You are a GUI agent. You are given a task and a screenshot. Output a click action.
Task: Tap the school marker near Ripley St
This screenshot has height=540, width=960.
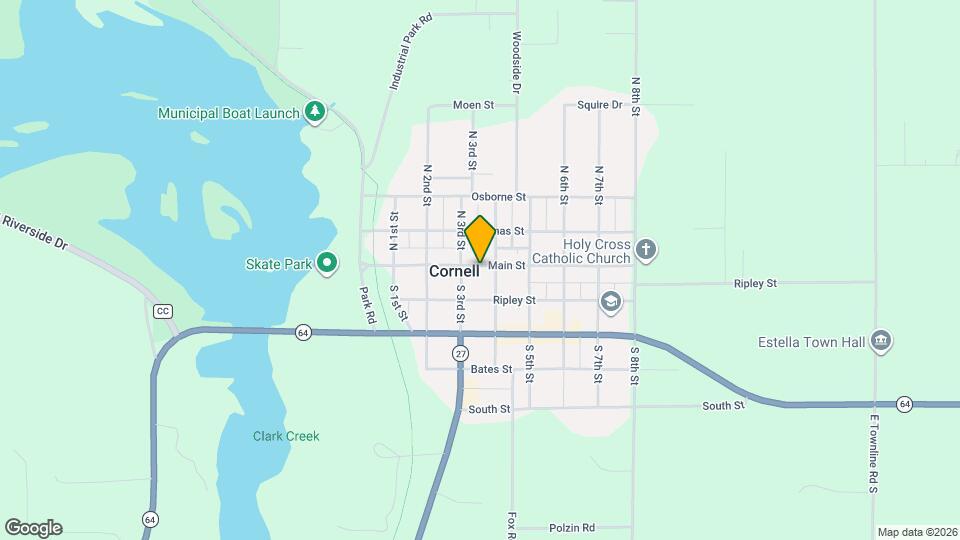coord(610,300)
